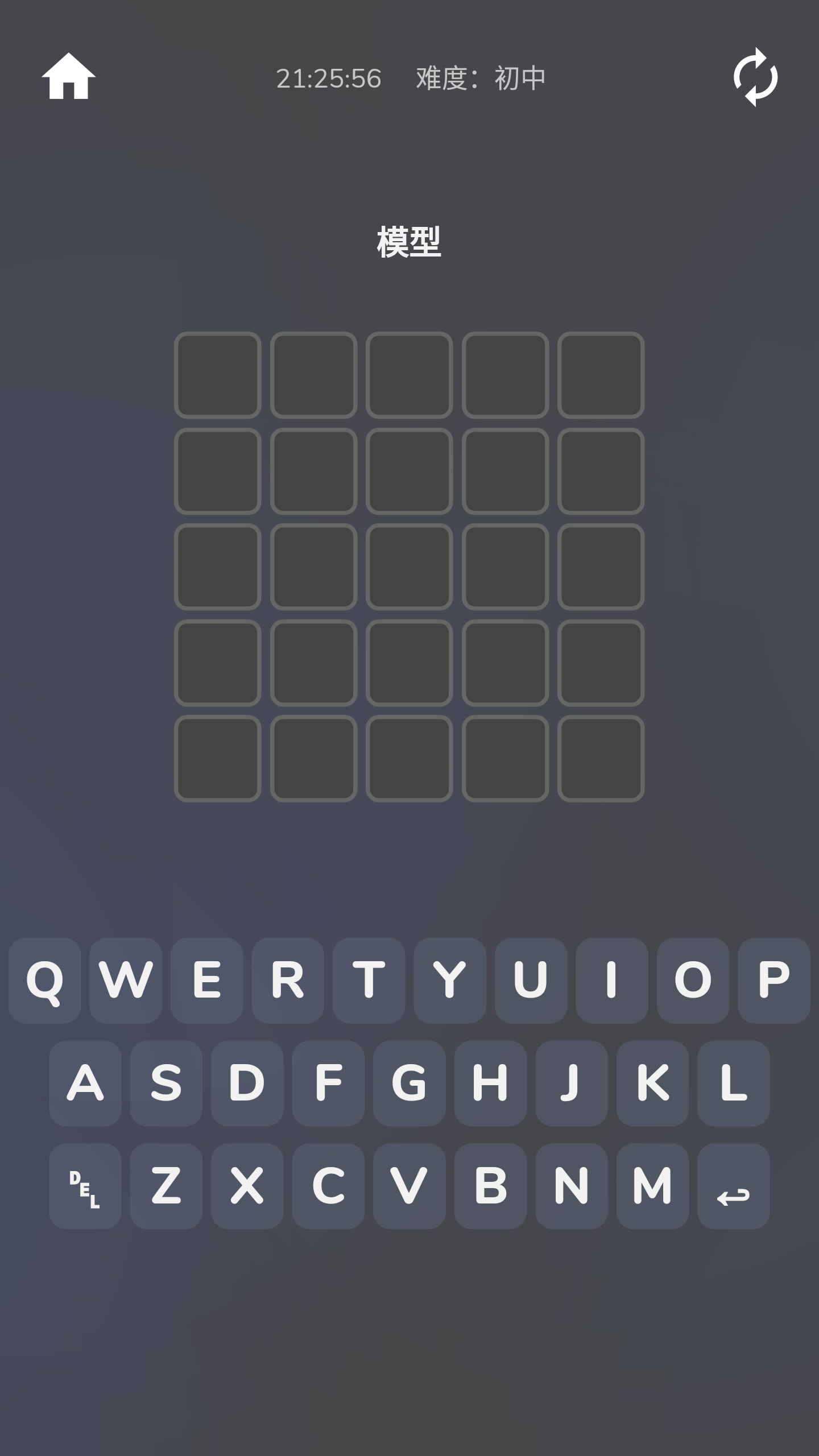Enter the letter T
This screenshot has height=1456, width=819.
click(369, 981)
